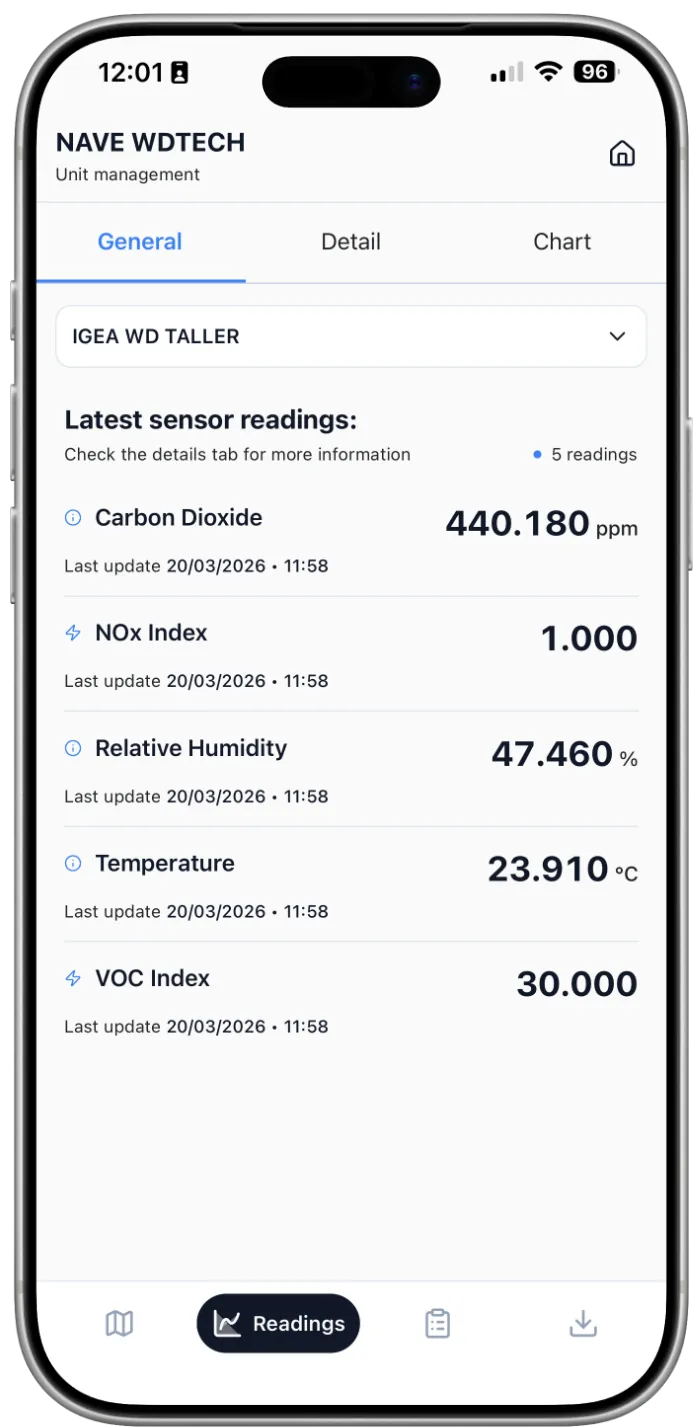This screenshot has height=1428, width=693.
Task: Tap the info icon beside Temperature
Action: (x=73, y=863)
